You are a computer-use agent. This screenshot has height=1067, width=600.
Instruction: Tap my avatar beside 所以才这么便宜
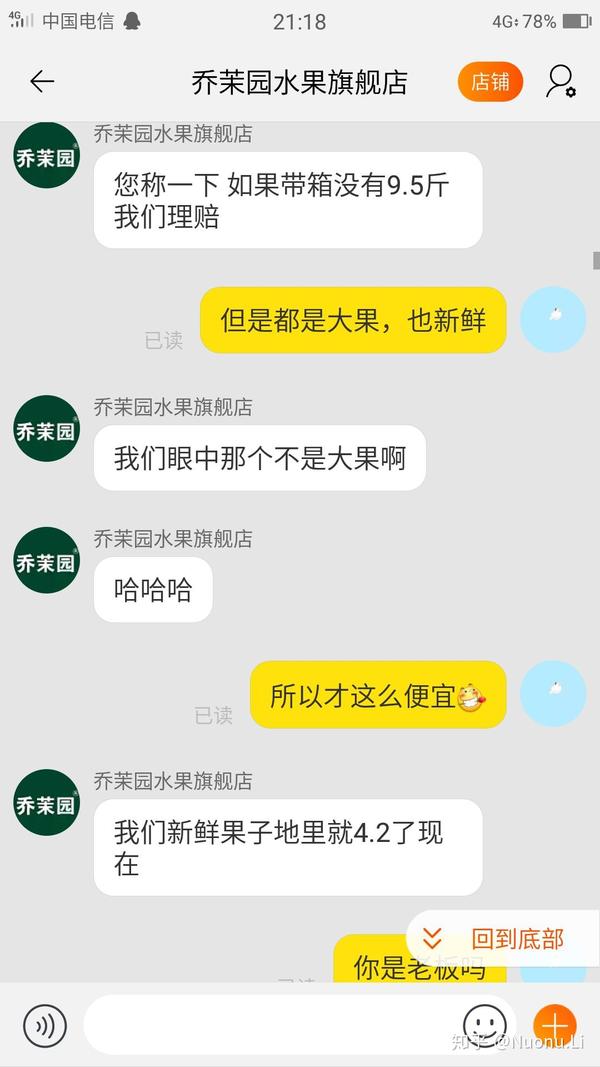[554, 694]
